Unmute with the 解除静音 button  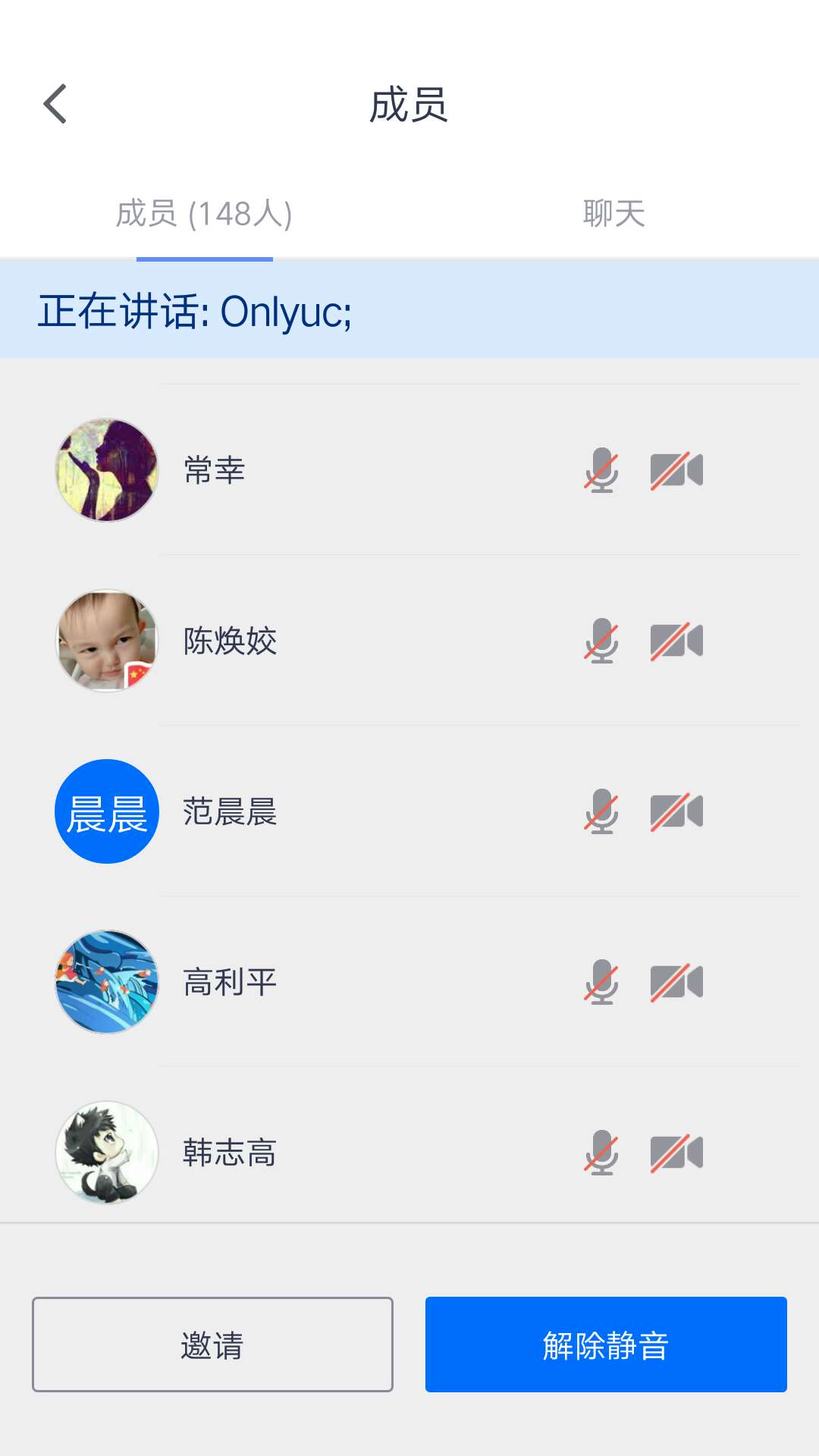pos(606,1345)
